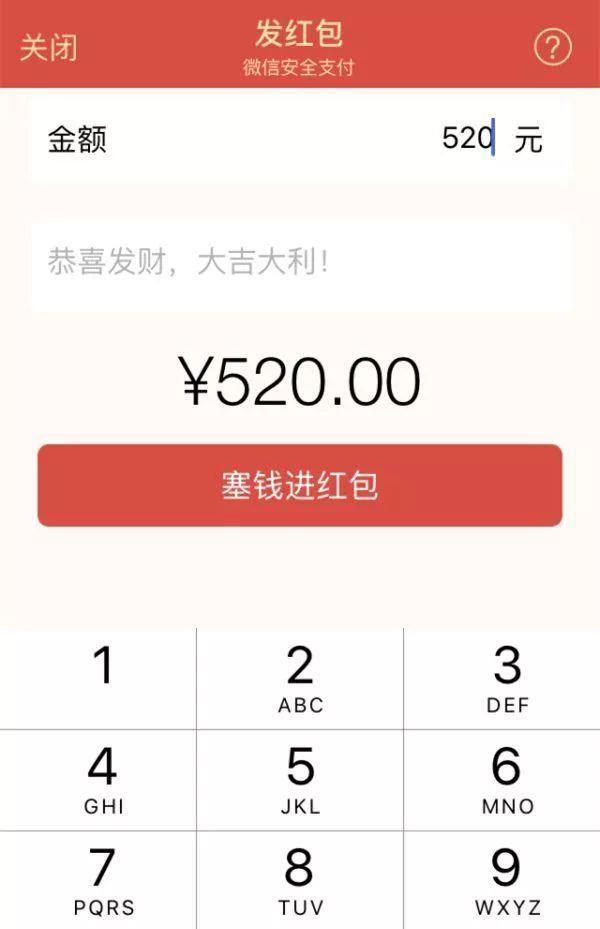Hit the 3 DEF key

point(506,678)
